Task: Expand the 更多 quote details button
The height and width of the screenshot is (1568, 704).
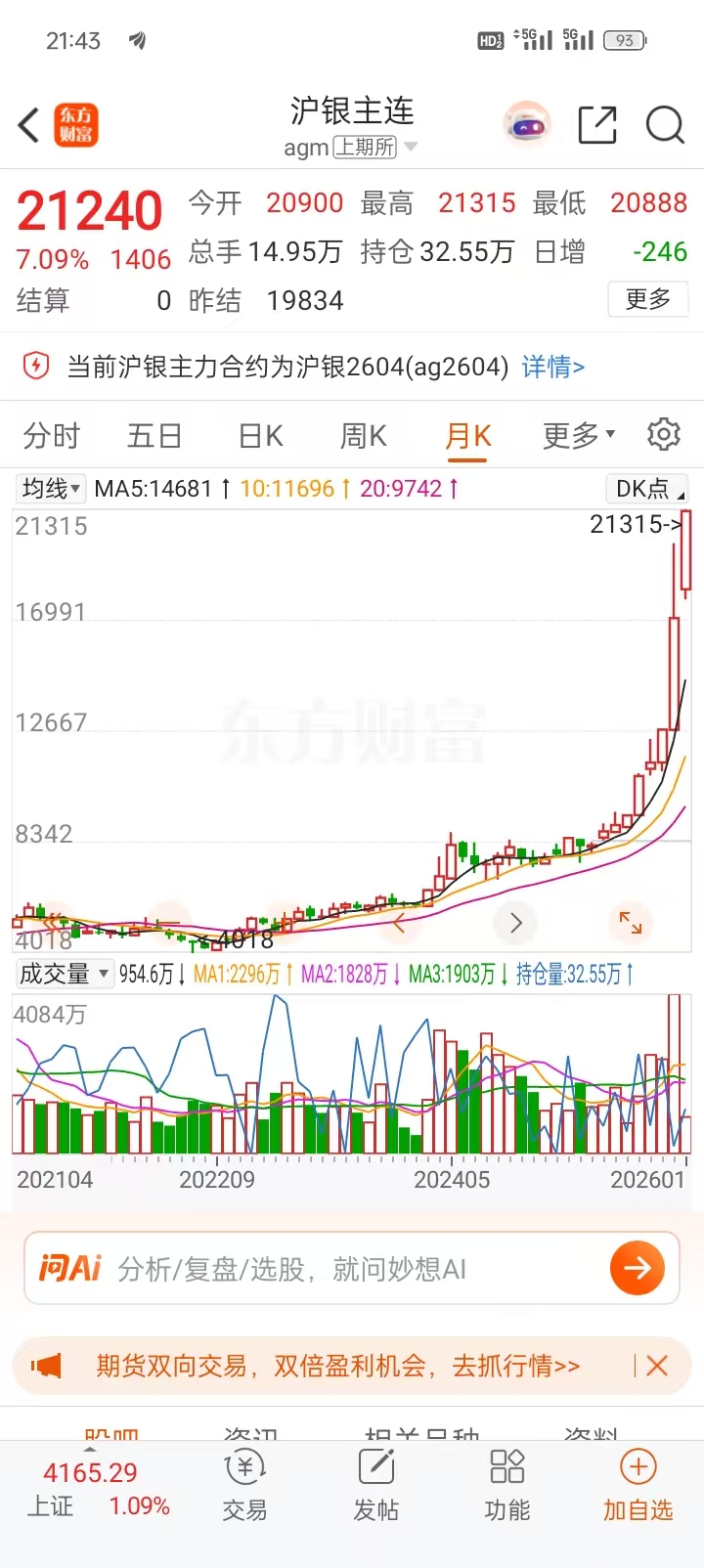Action: (x=648, y=299)
